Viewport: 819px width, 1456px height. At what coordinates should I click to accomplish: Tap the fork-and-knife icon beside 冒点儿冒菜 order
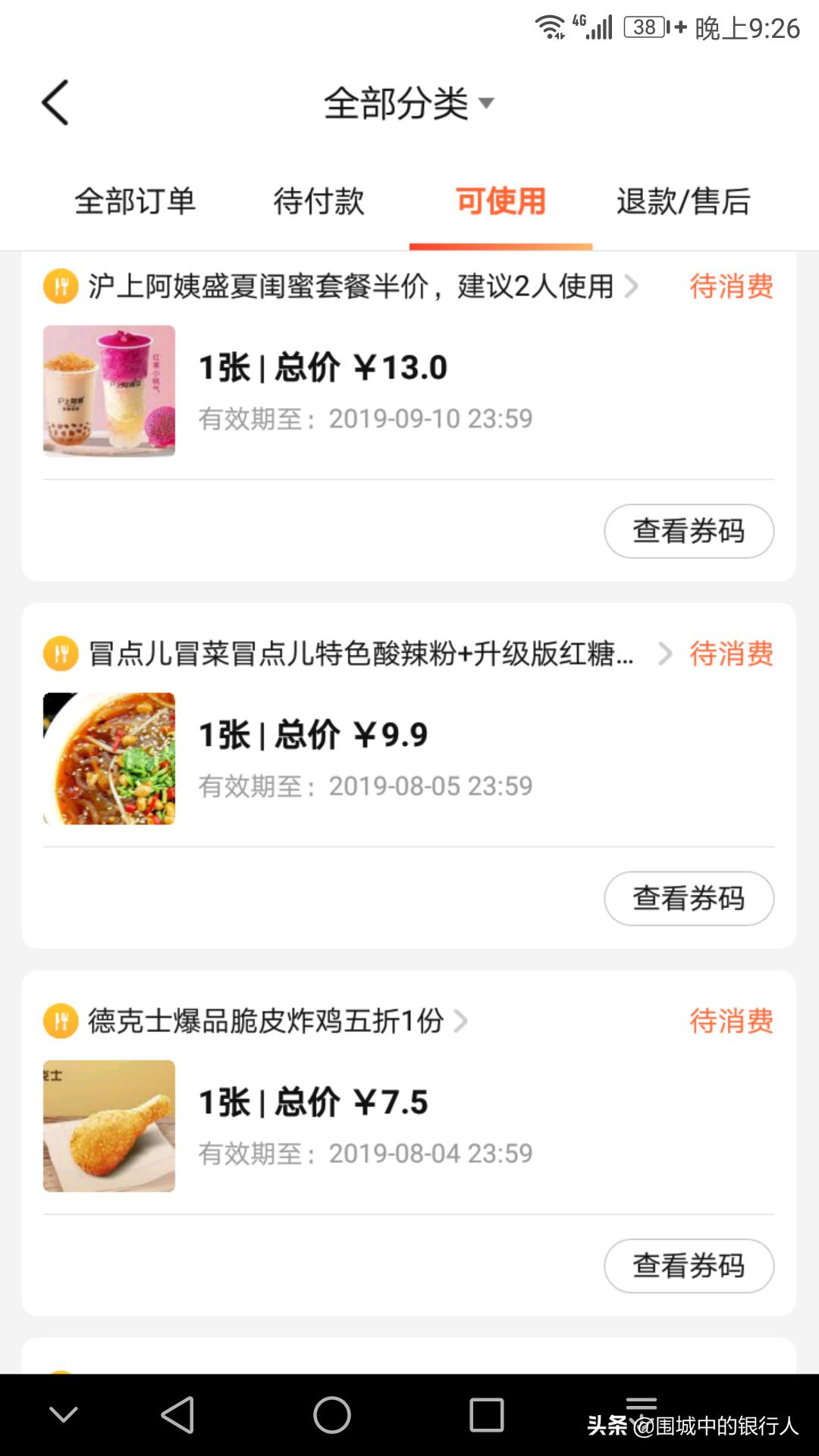pos(61,654)
